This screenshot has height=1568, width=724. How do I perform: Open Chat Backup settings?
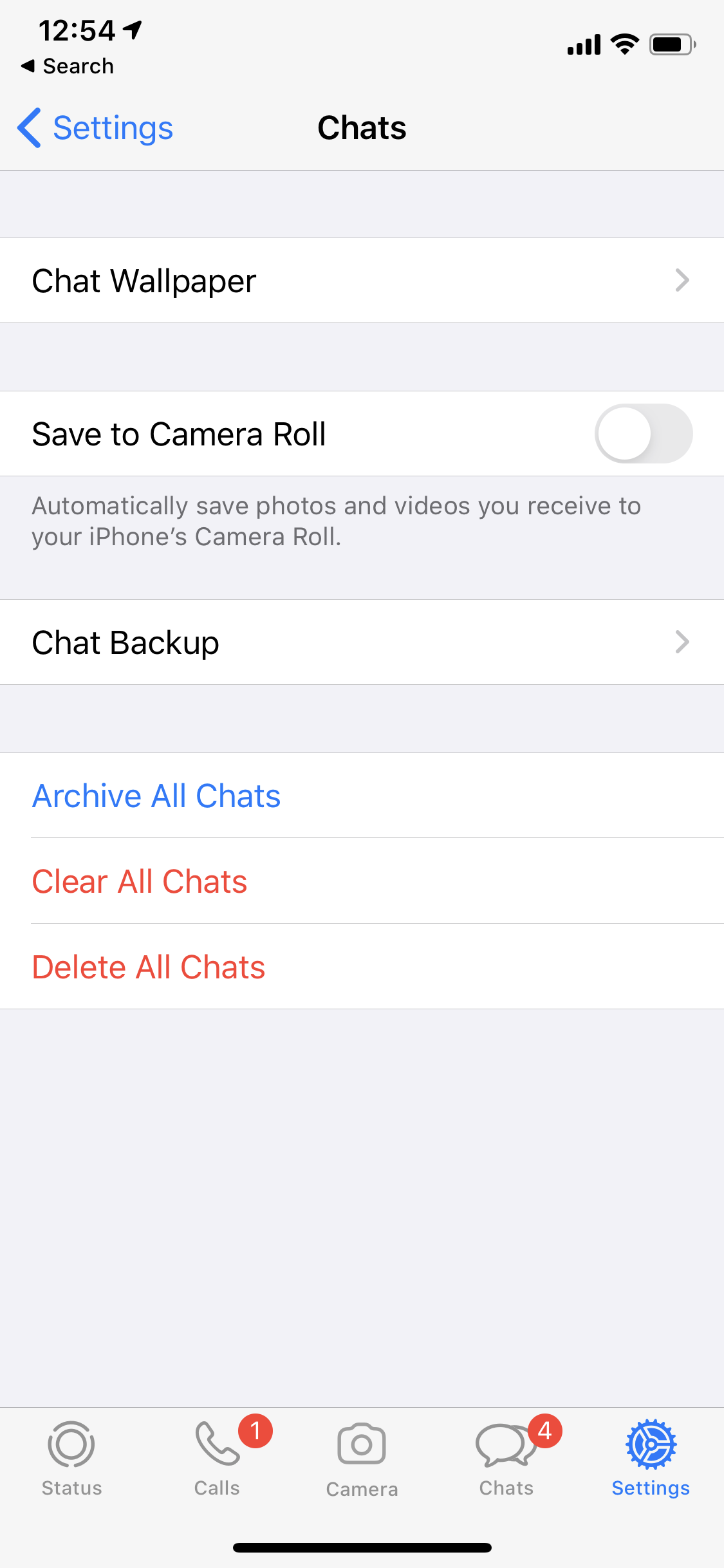click(x=362, y=642)
